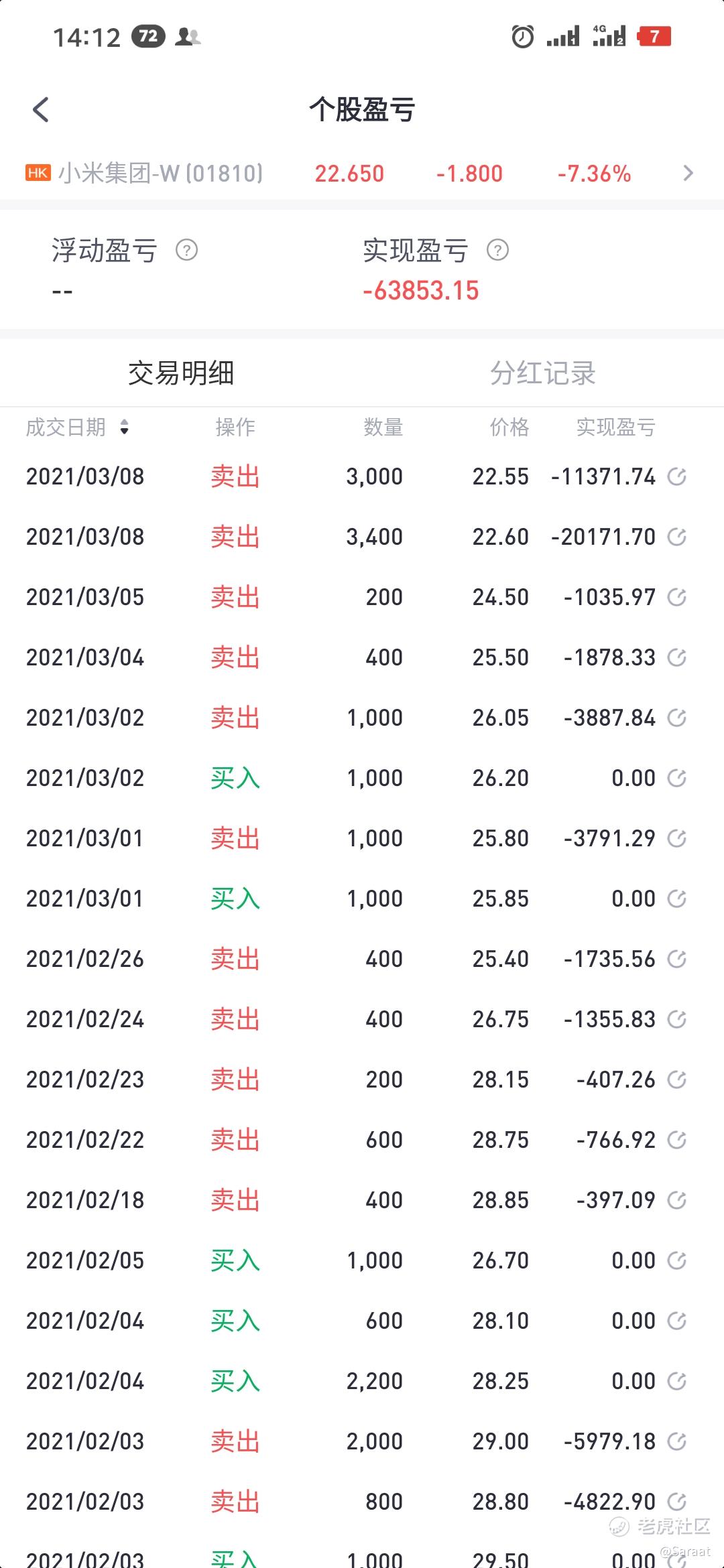Tap the share icon for the -397.09 trade
Image resolution: width=724 pixels, height=1568 pixels.
[677, 1200]
